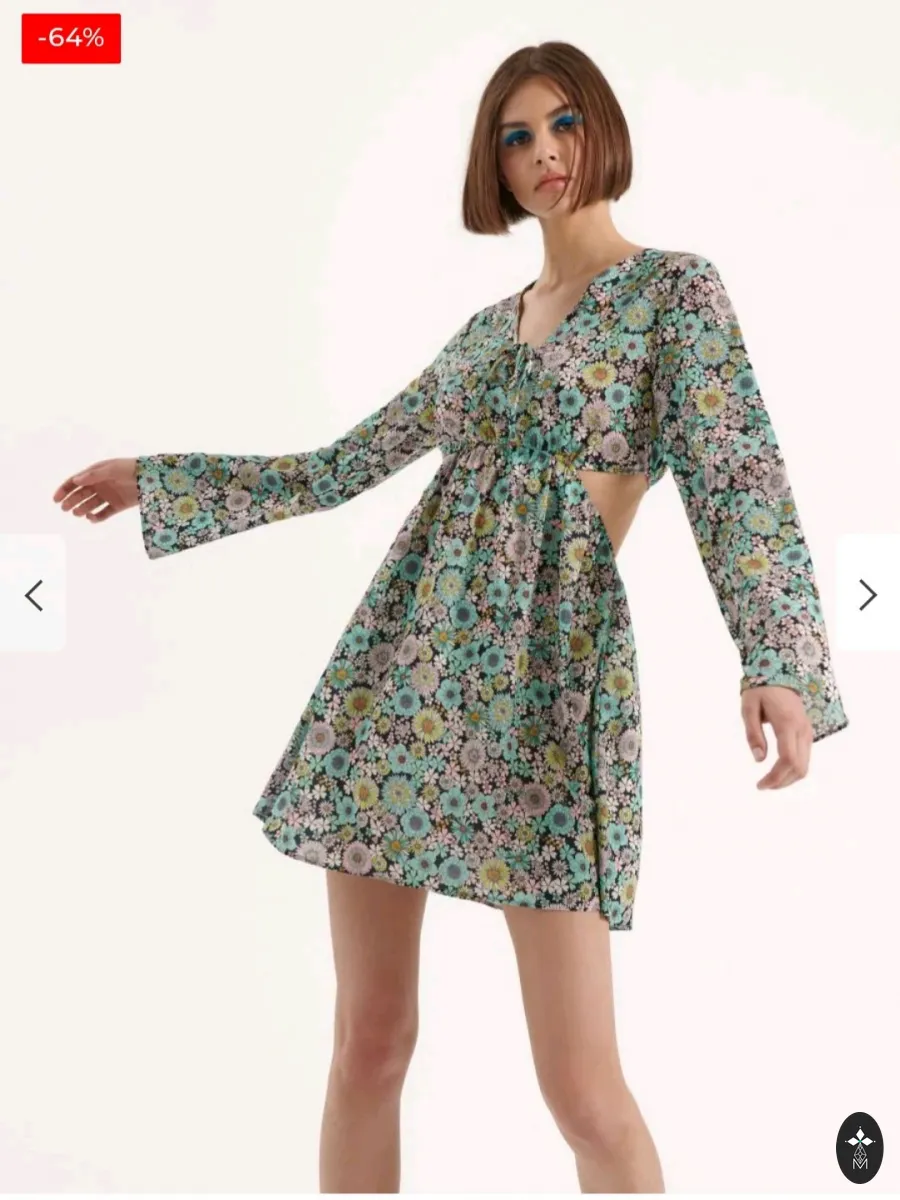Viewport: 900px width, 1200px height.
Task: Show the next product photo
Action: [x=867, y=595]
